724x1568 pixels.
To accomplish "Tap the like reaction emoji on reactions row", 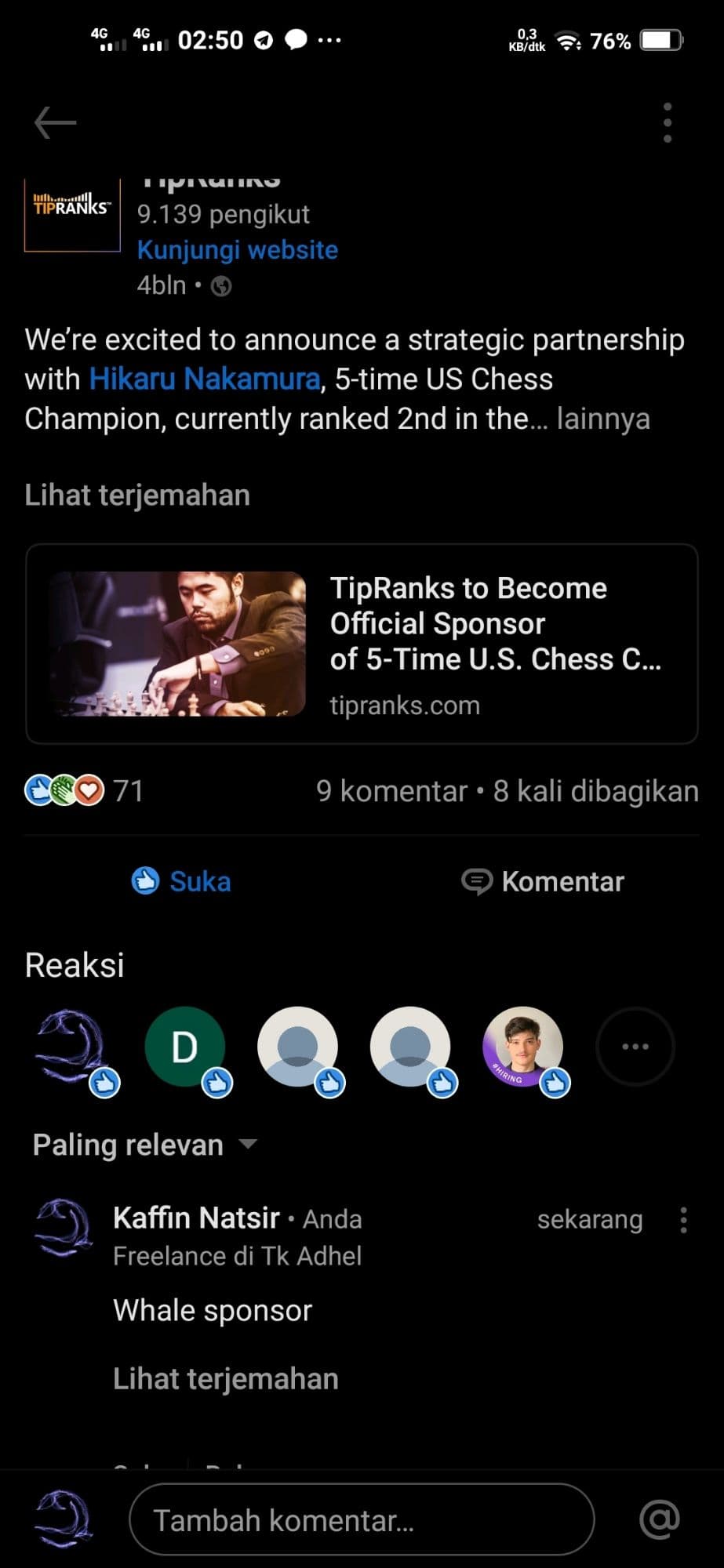I will (x=38, y=790).
